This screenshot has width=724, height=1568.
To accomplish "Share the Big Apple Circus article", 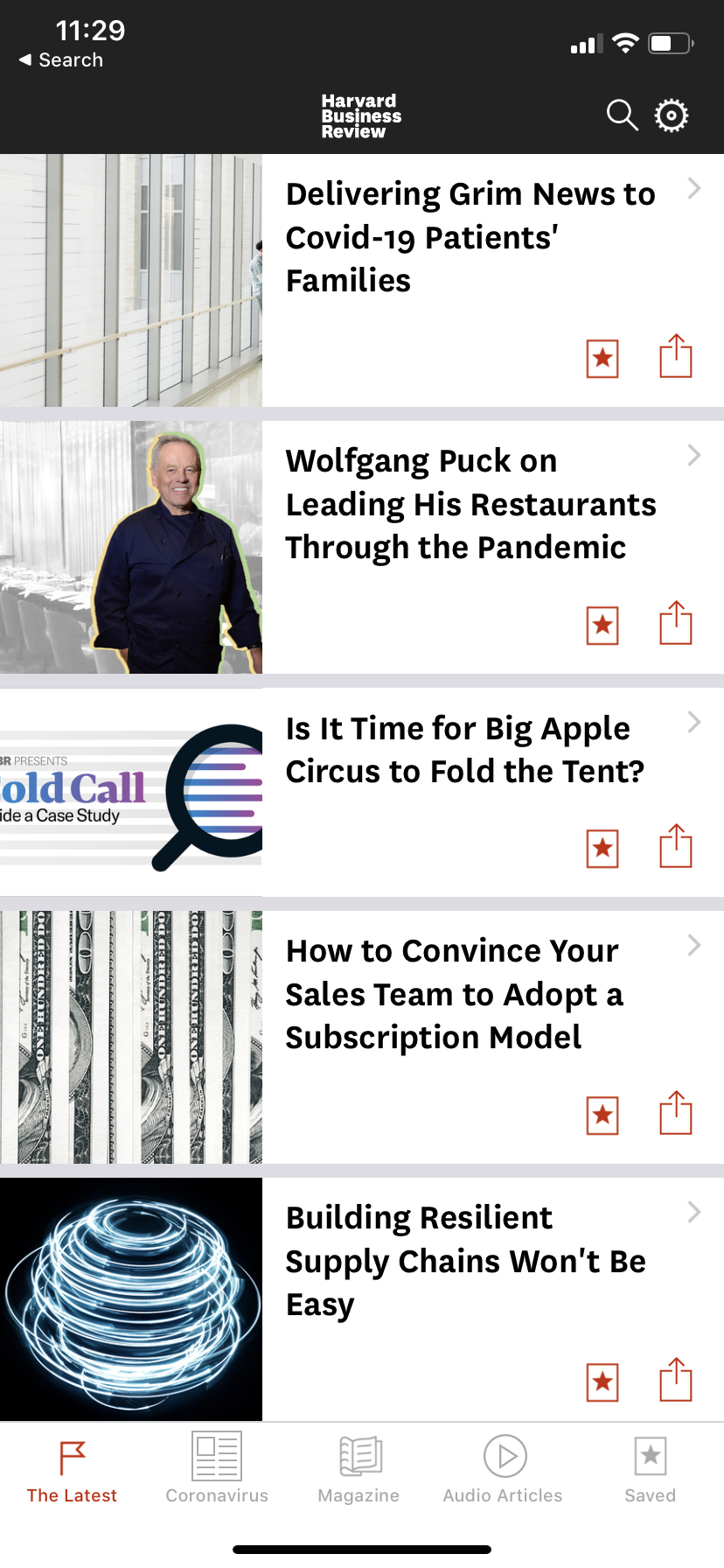I will 675,847.
